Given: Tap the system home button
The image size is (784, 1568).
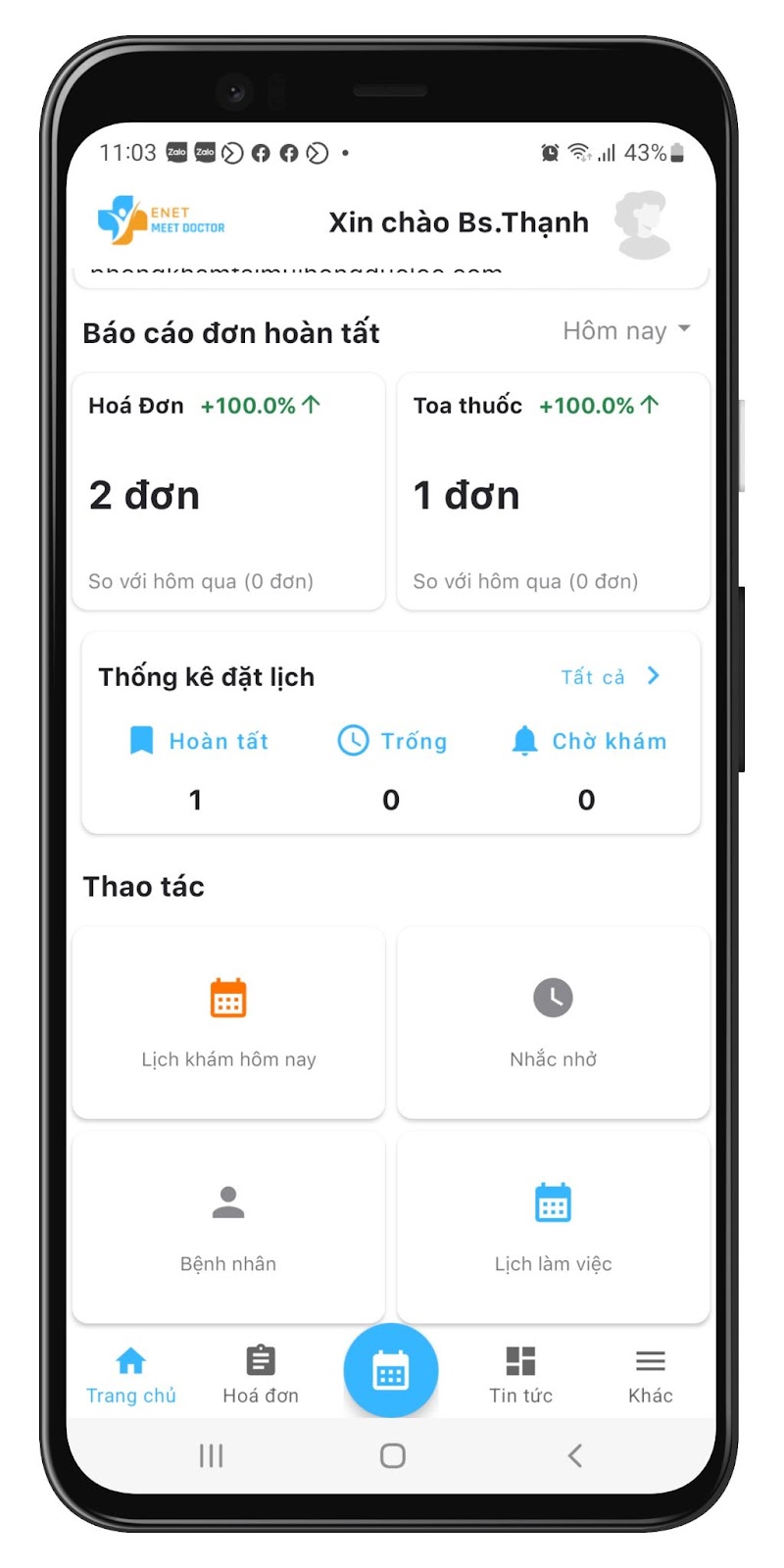Looking at the screenshot, I should point(392,1455).
